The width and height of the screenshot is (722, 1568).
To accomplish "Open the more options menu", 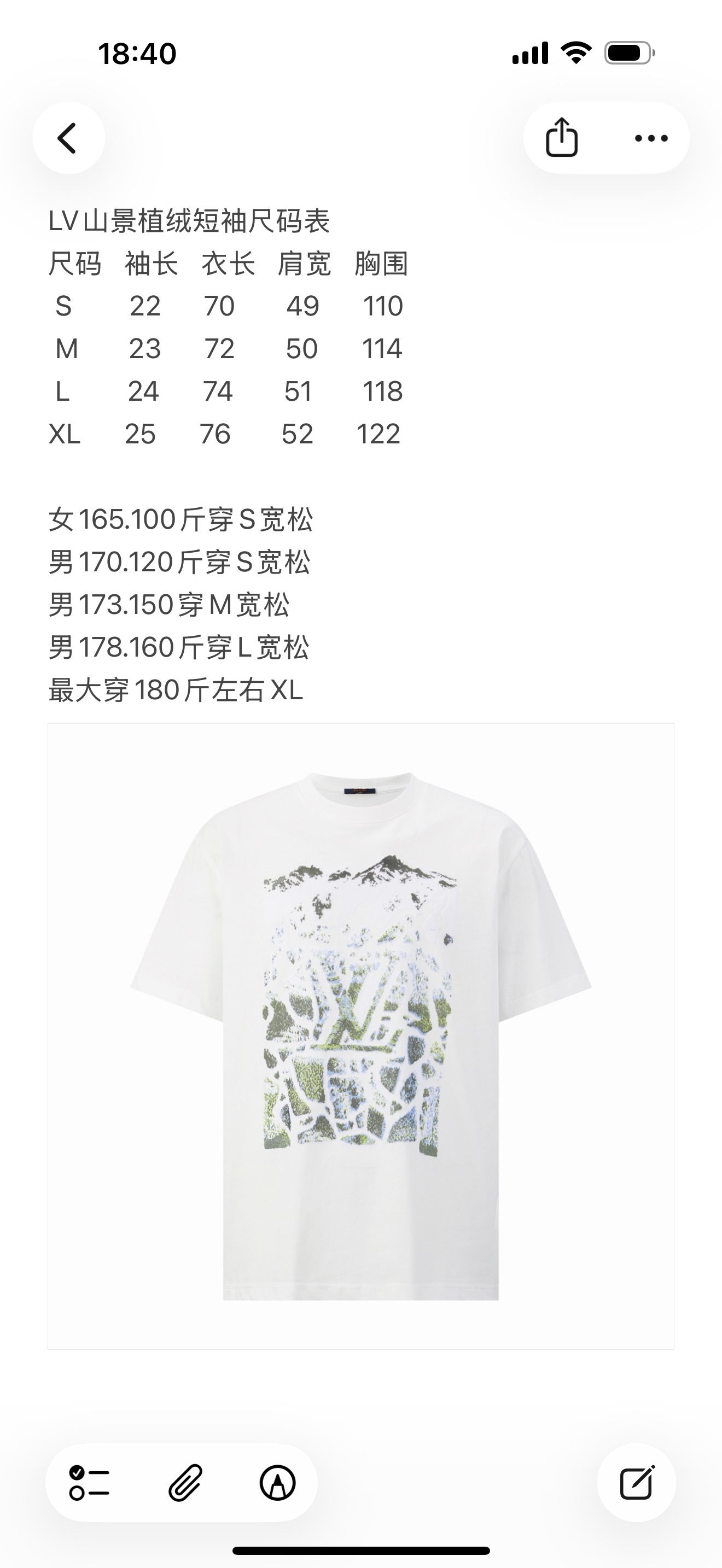I will click(x=651, y=138).
